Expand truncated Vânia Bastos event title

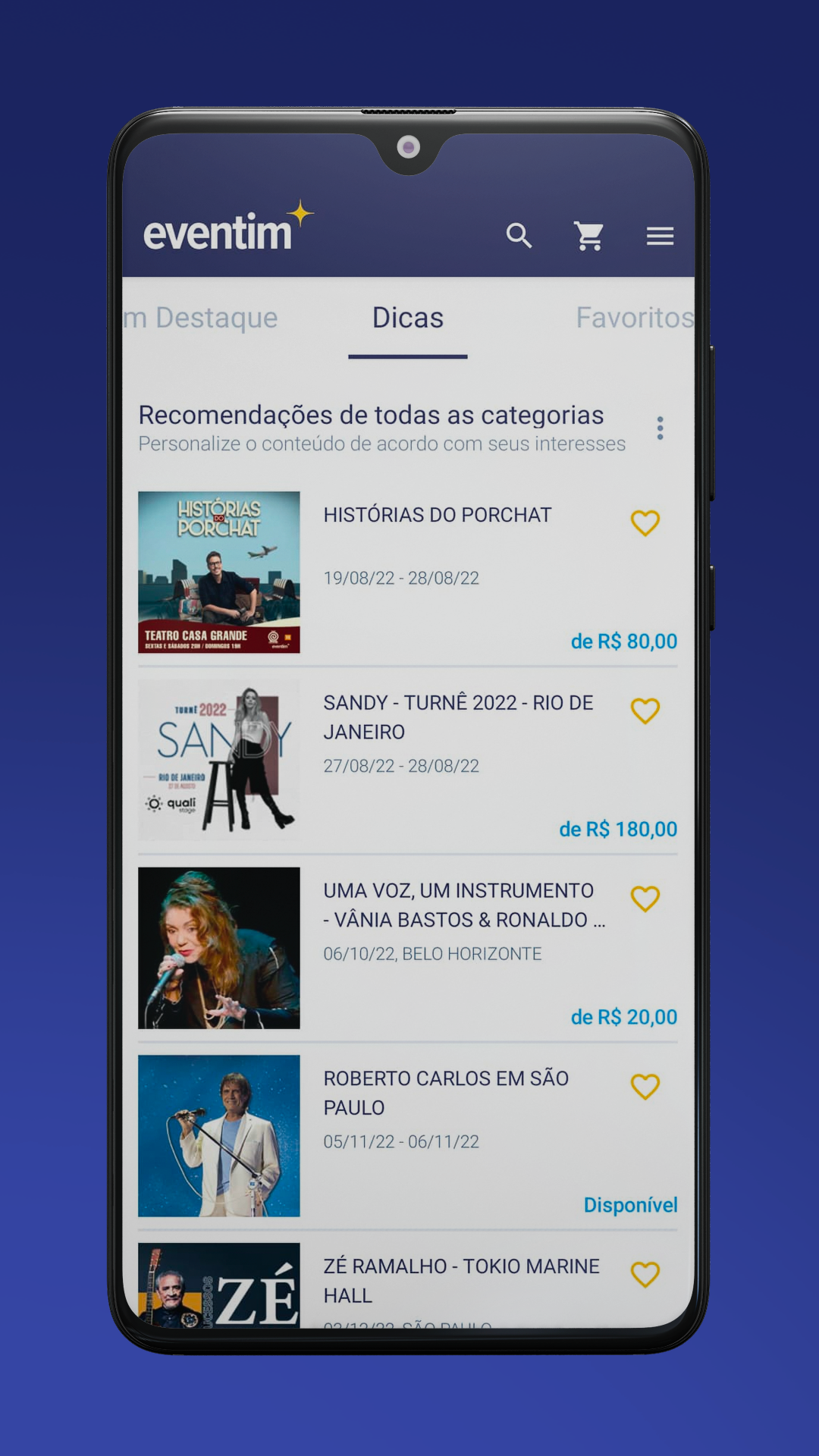463,906
